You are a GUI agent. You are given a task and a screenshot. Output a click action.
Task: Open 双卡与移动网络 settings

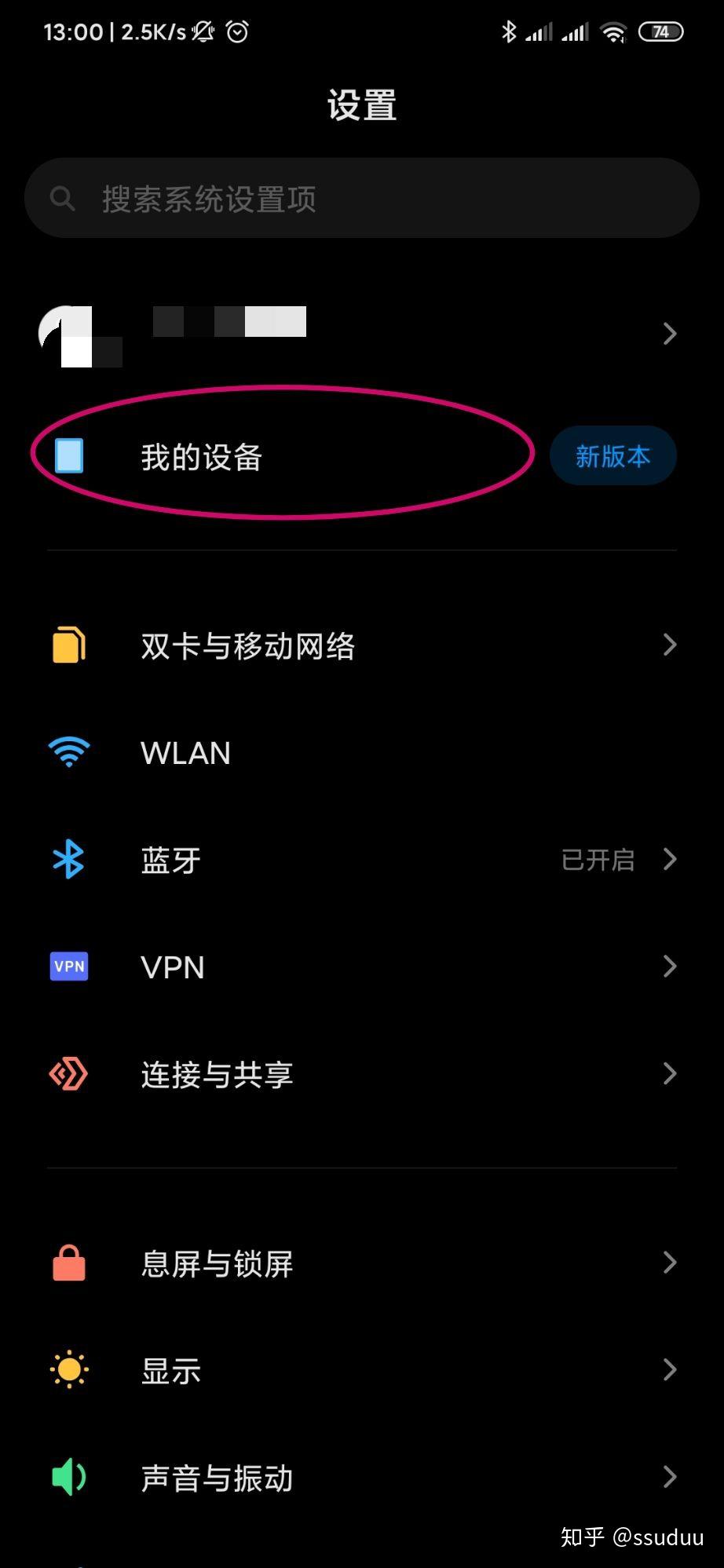[362, 645]
